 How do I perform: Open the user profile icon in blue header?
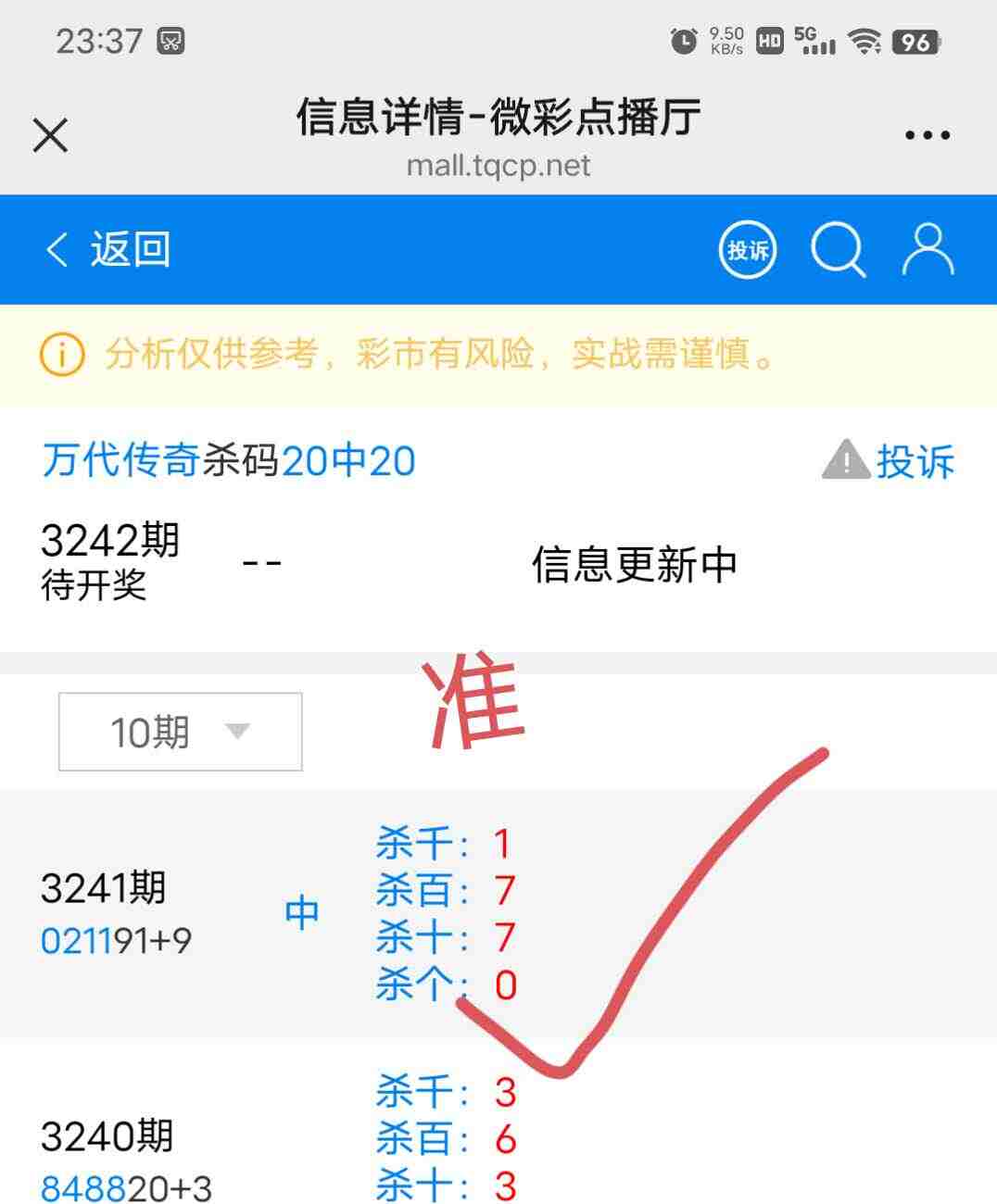(x=928, y=248)
